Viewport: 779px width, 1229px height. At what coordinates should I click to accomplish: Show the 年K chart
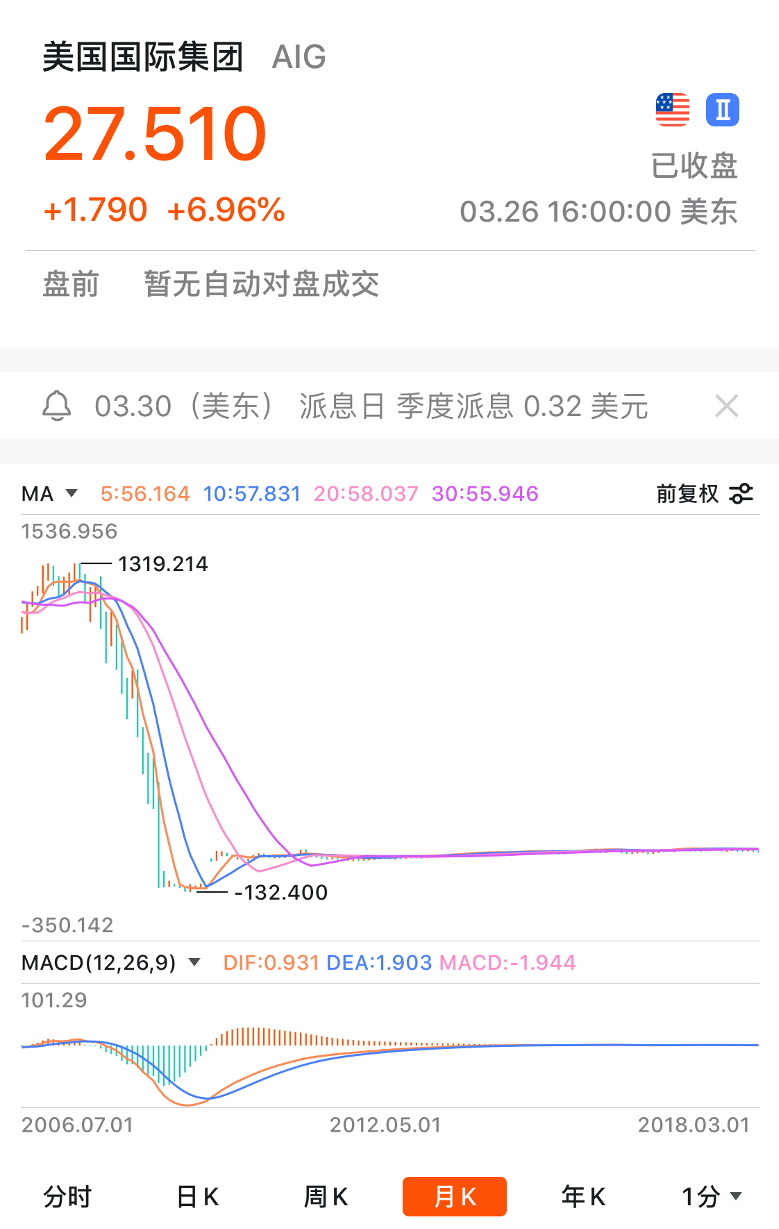click(584, 1196)
